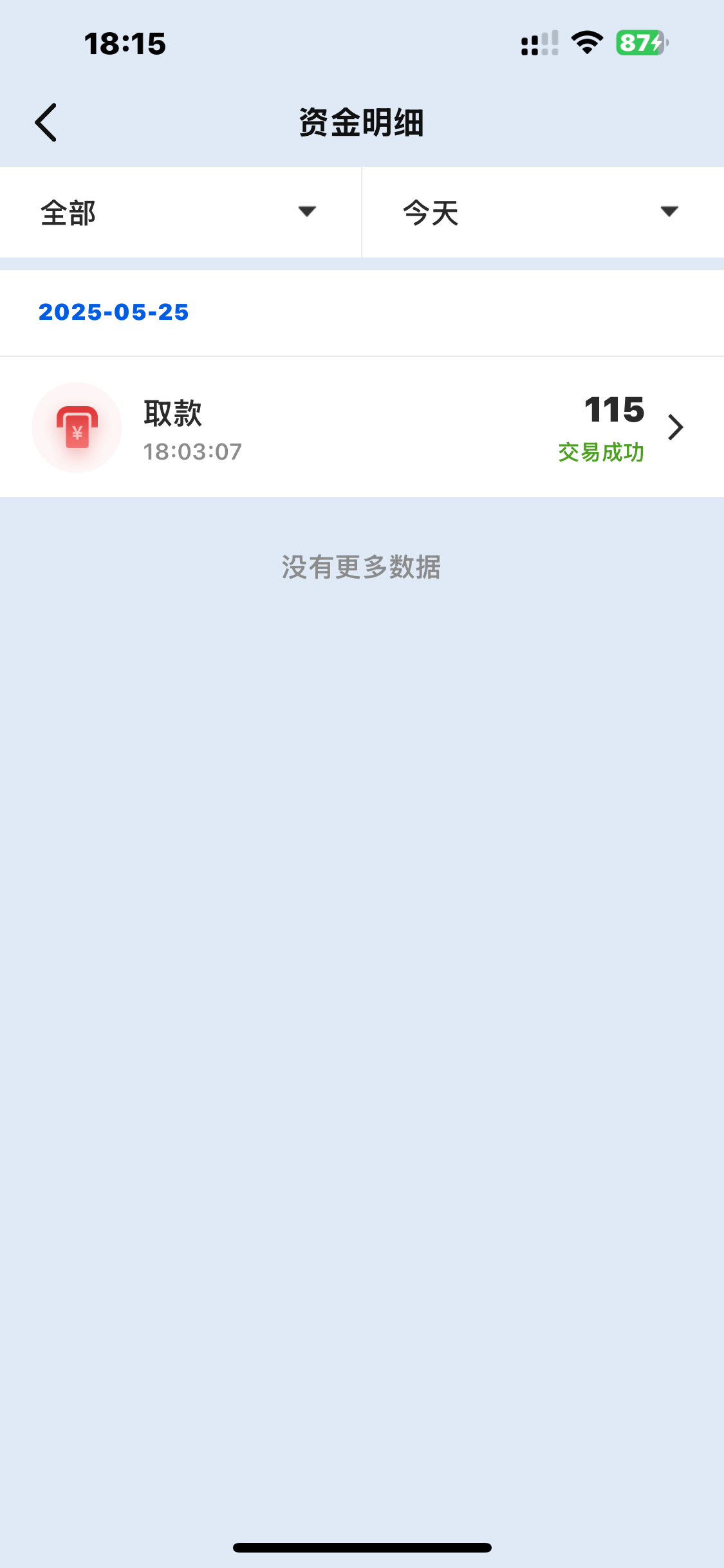Open the 取款 115 transaction details
724x1568 pixels.
pyautogui.click(x=362, y=427)
